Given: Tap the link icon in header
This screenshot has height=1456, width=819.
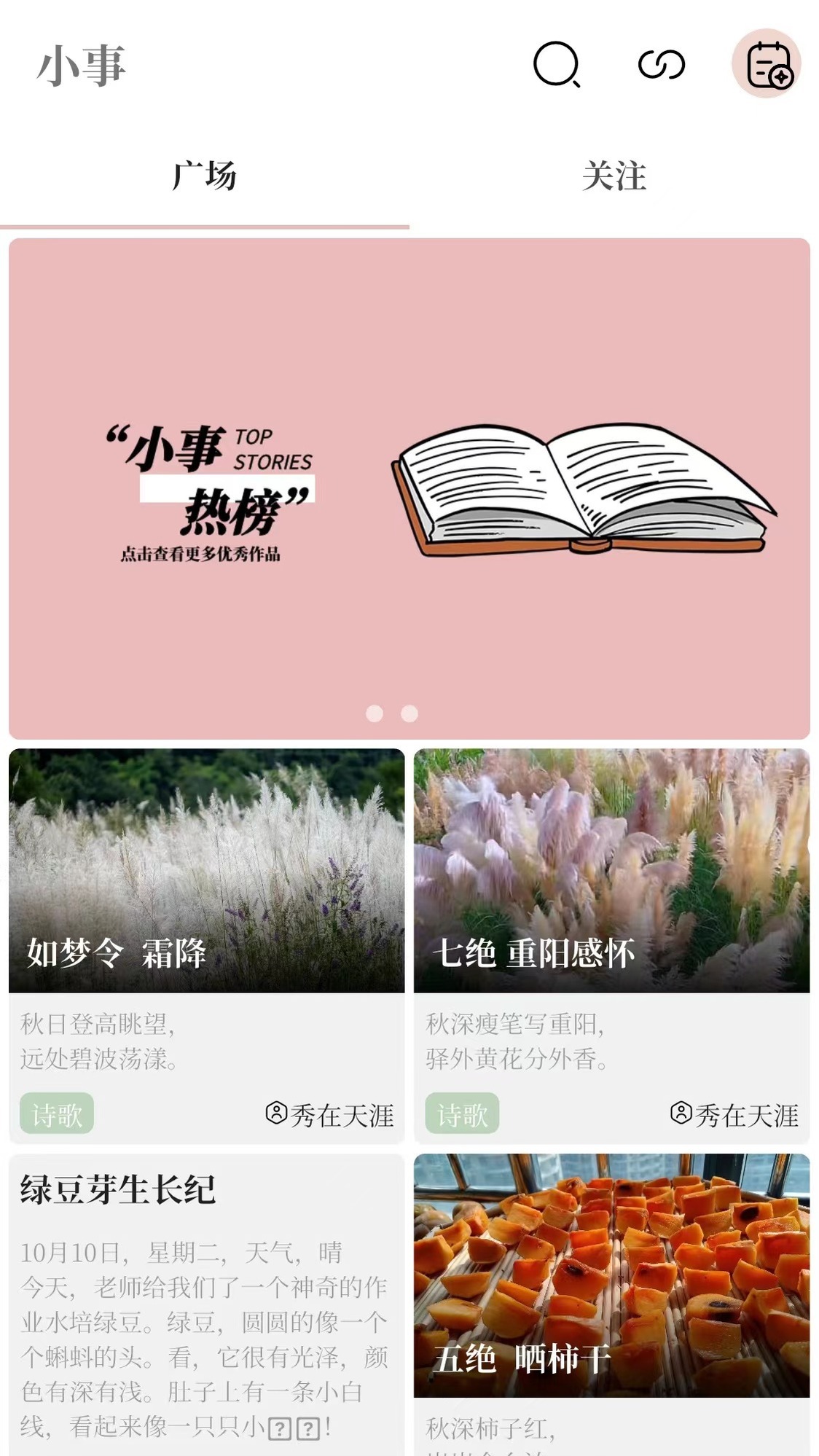Looking at the screenshot, I should [x=661, y=64].
